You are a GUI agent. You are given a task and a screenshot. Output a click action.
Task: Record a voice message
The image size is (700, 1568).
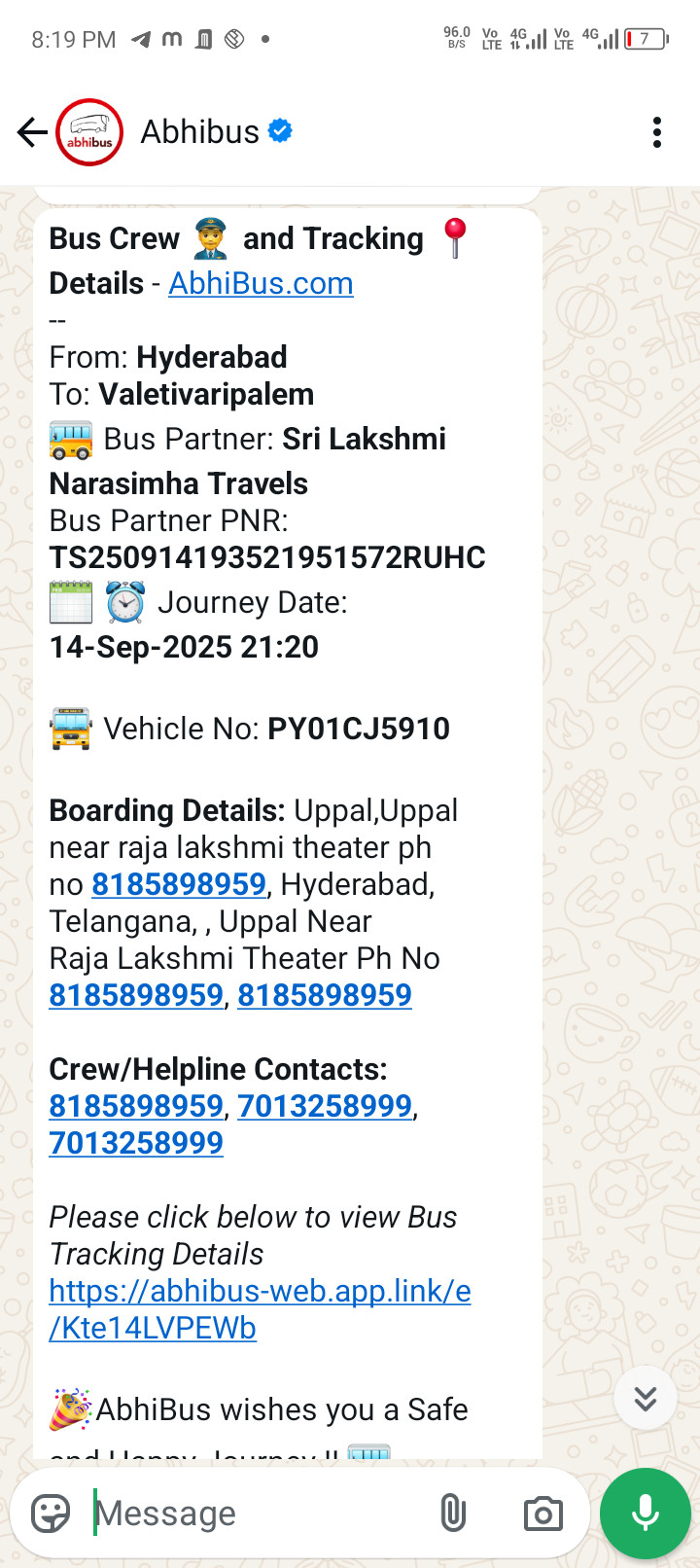pyautogui.click(x=646, y=1514)
